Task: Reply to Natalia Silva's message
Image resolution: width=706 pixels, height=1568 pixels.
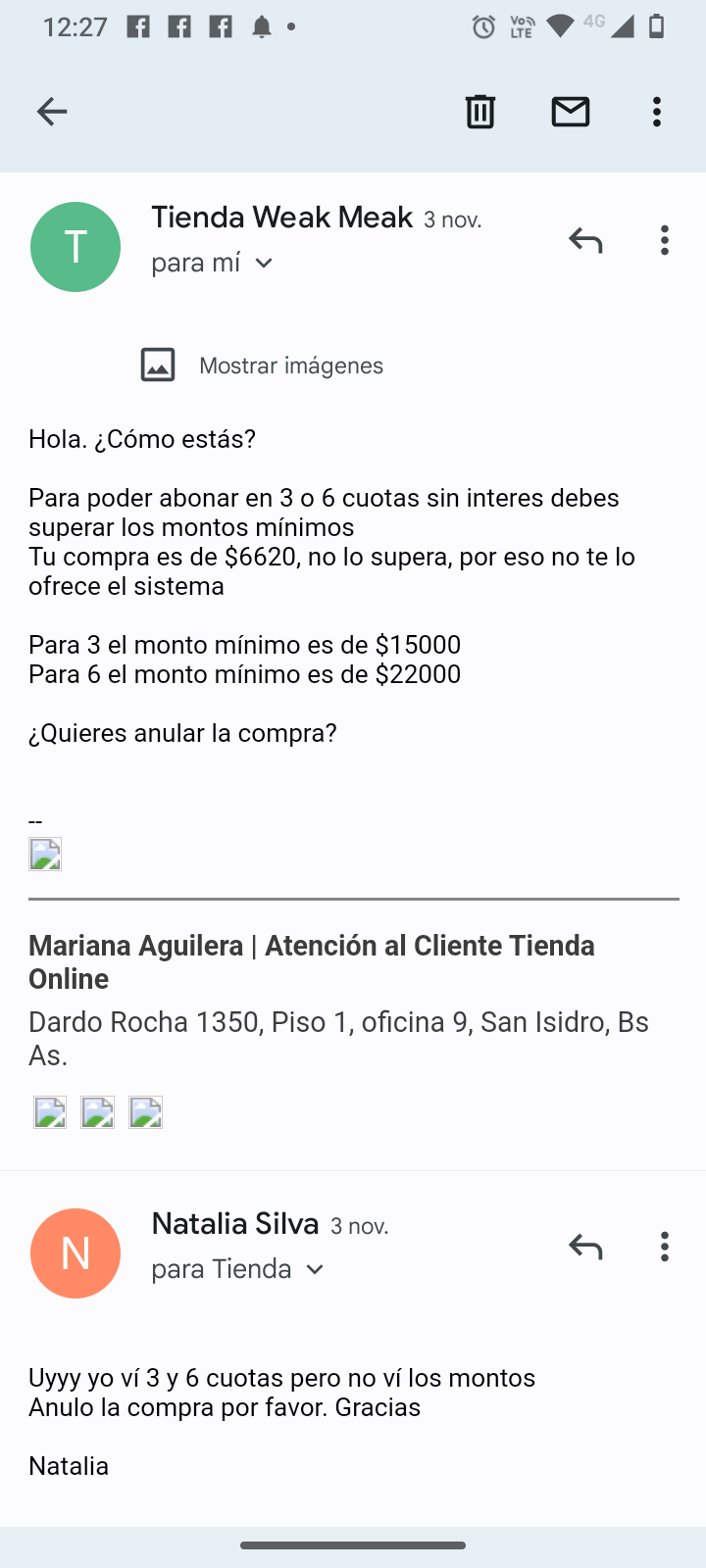Action: (585, 1247)
